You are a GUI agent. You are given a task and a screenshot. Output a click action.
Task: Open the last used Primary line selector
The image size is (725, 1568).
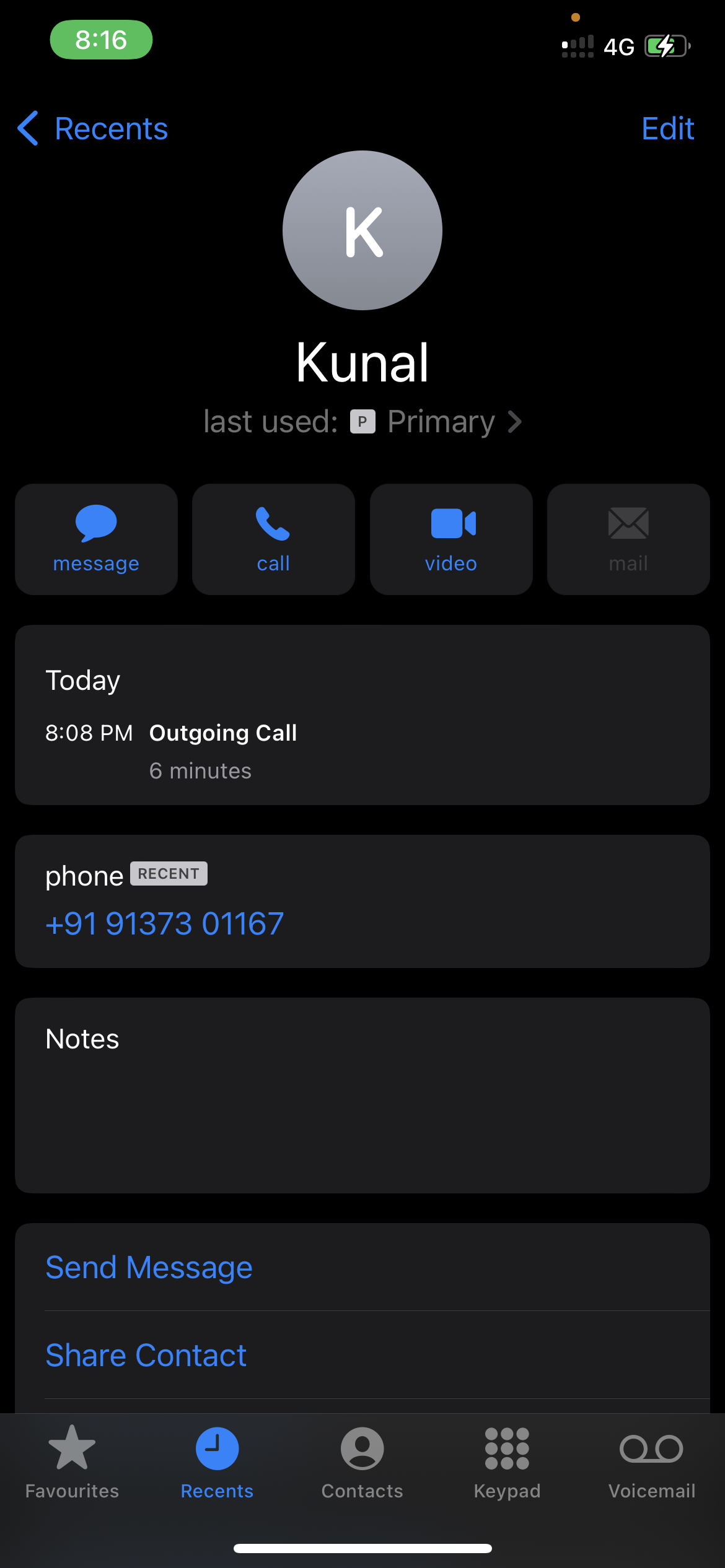(x=362, y=422)
